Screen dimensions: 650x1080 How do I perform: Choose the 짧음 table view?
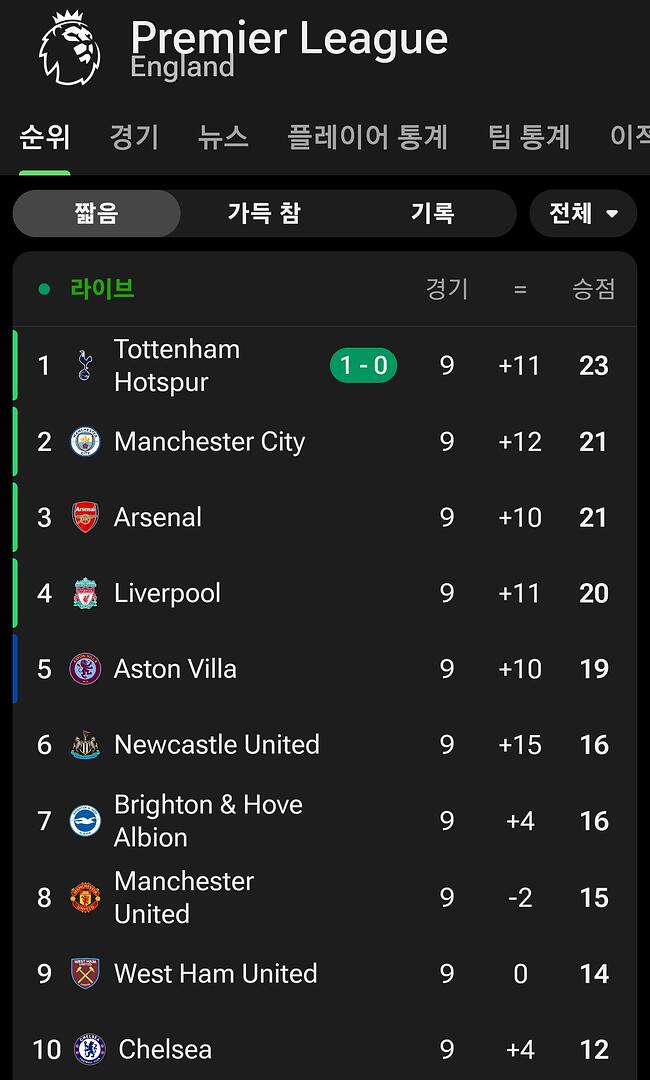tap(96, 213)
